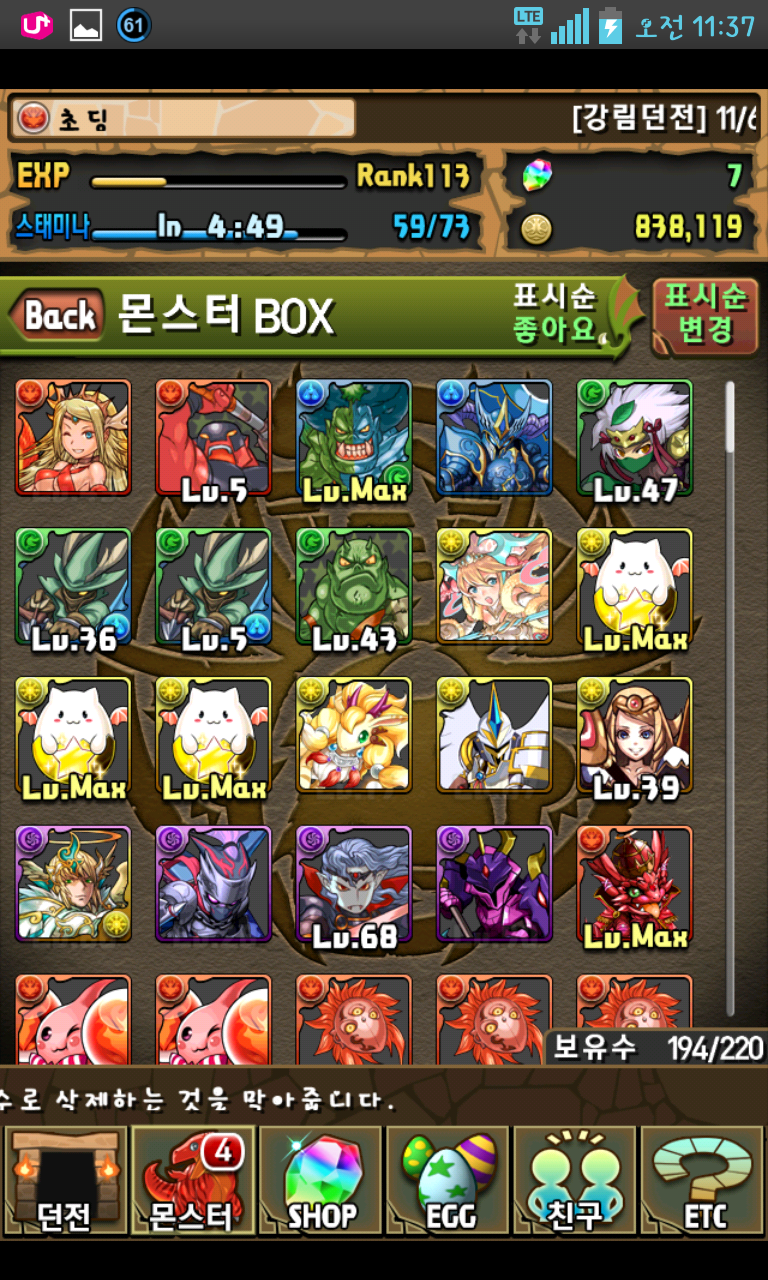
Task: Switch to the 몬스터 tab
Action: (x=192, y=1180)
